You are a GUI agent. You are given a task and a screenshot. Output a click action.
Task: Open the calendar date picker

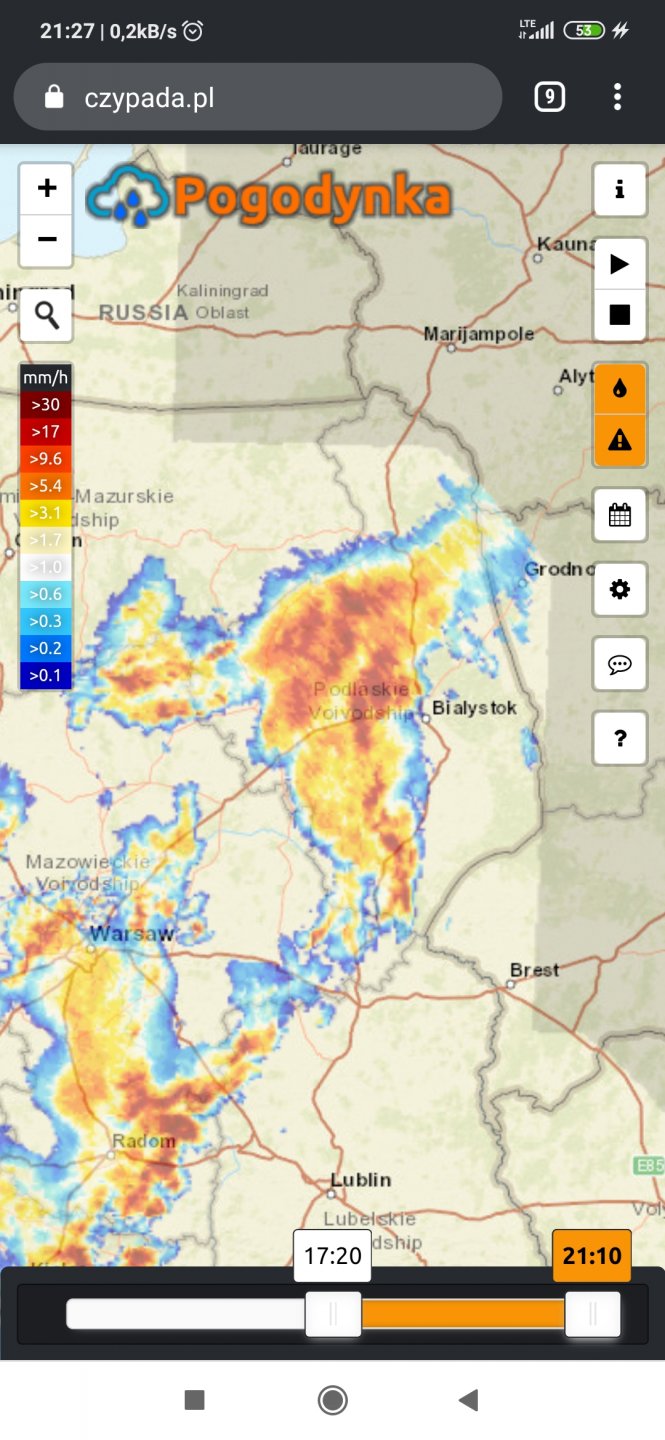[x=619, y=515]
